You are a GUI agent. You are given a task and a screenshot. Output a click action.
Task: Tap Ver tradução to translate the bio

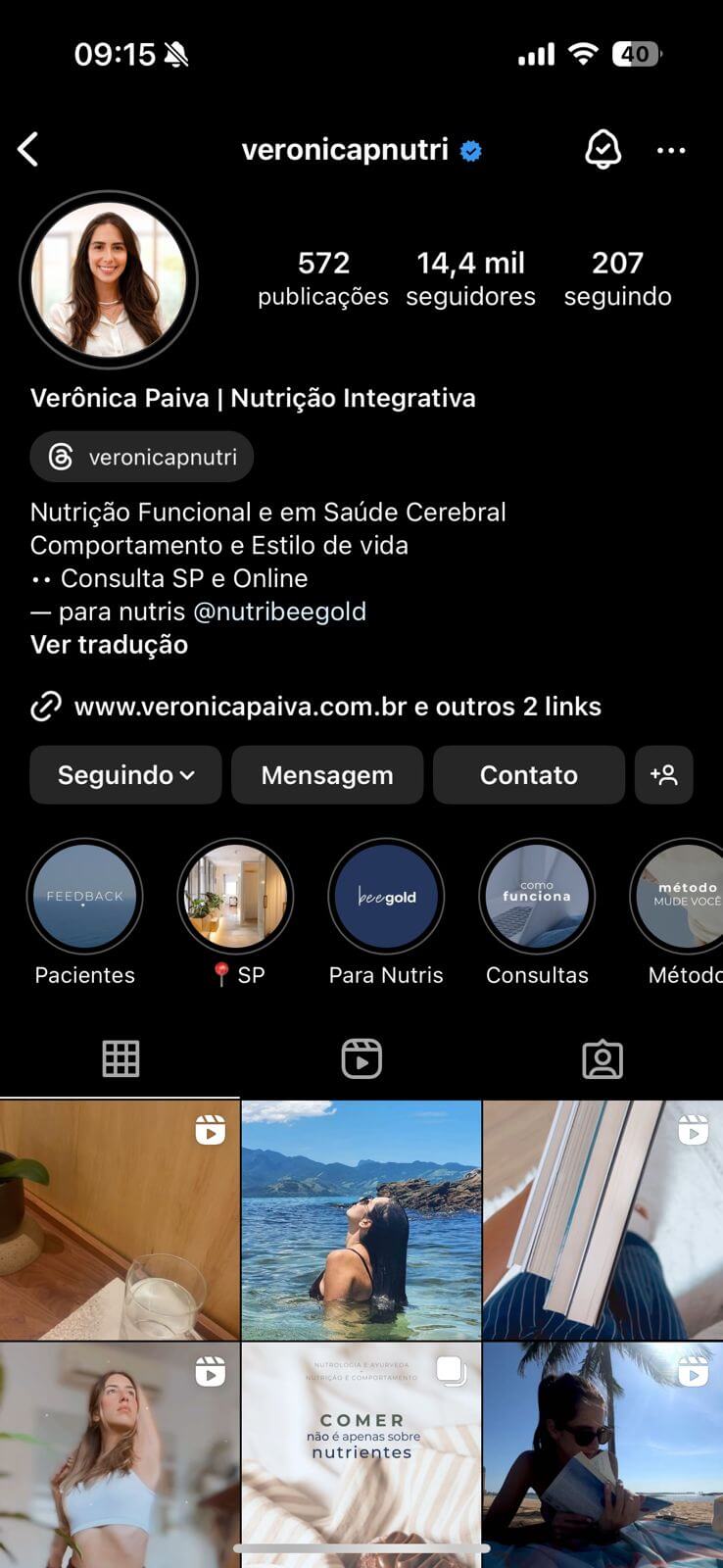(x=109, y=645)
